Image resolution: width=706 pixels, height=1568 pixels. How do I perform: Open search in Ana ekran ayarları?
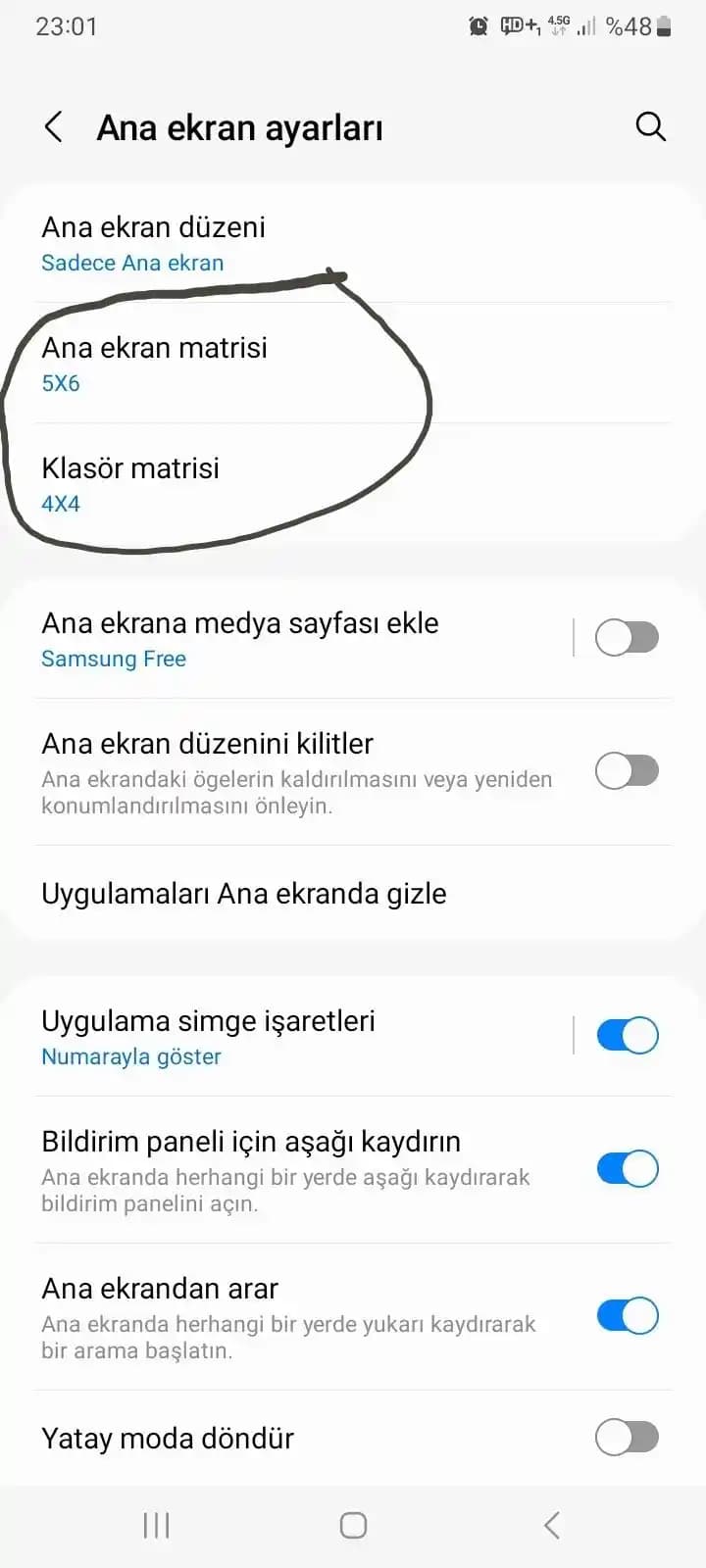click(x=650, y=126)
